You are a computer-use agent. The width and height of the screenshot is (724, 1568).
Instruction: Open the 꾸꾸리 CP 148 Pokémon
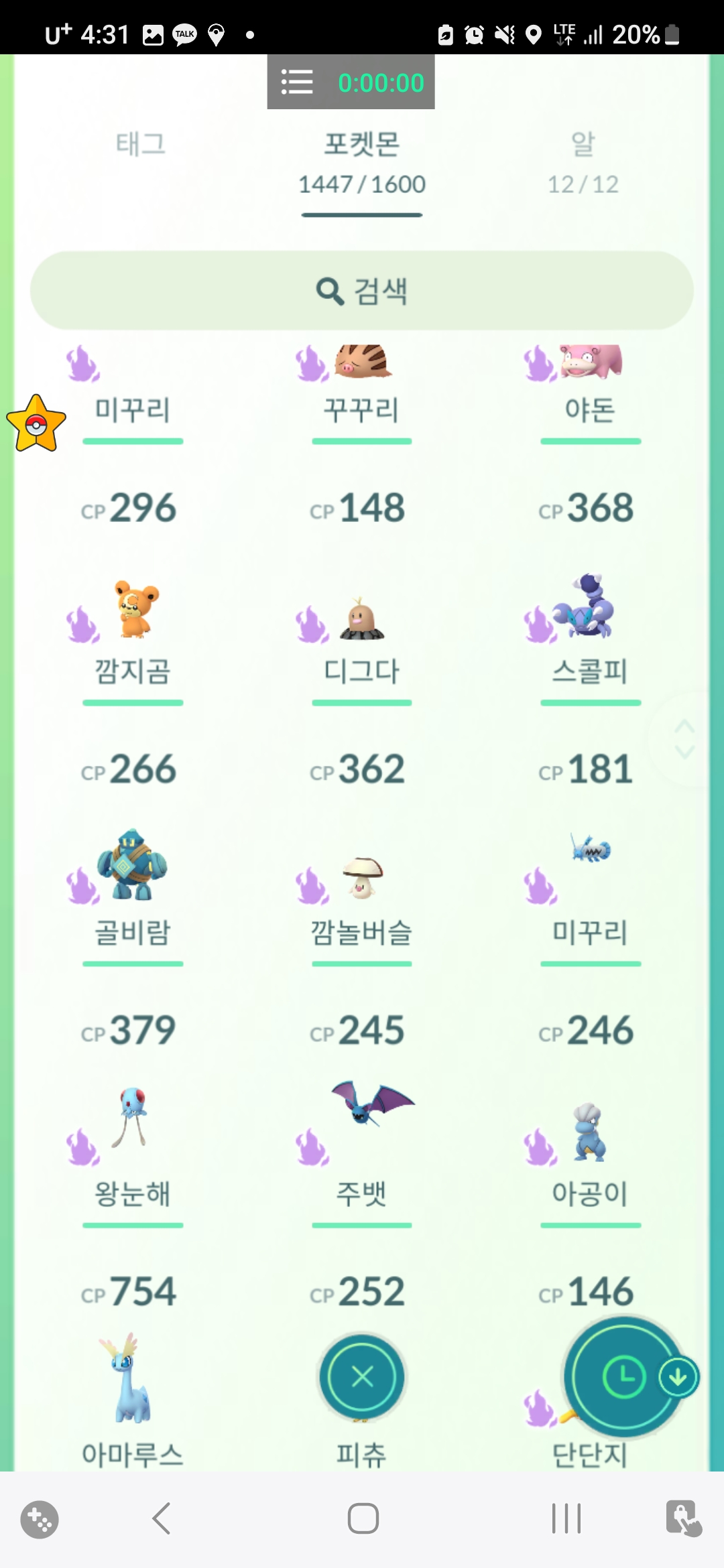pos(361,409)
